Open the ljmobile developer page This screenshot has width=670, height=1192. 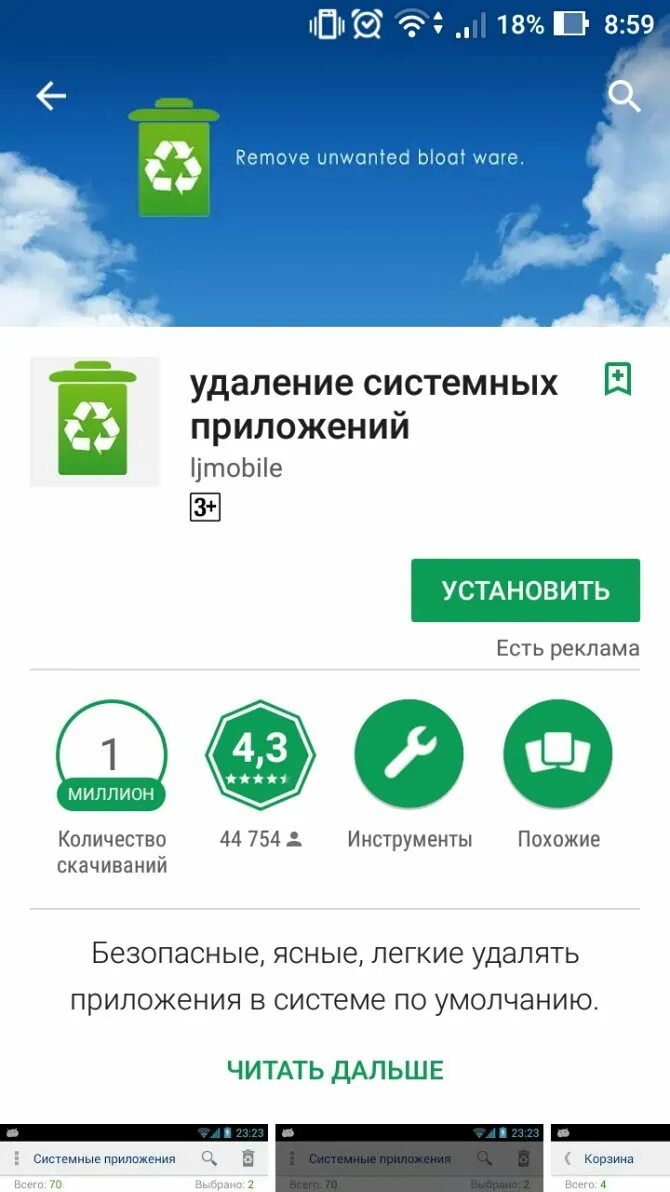point(236,468)
